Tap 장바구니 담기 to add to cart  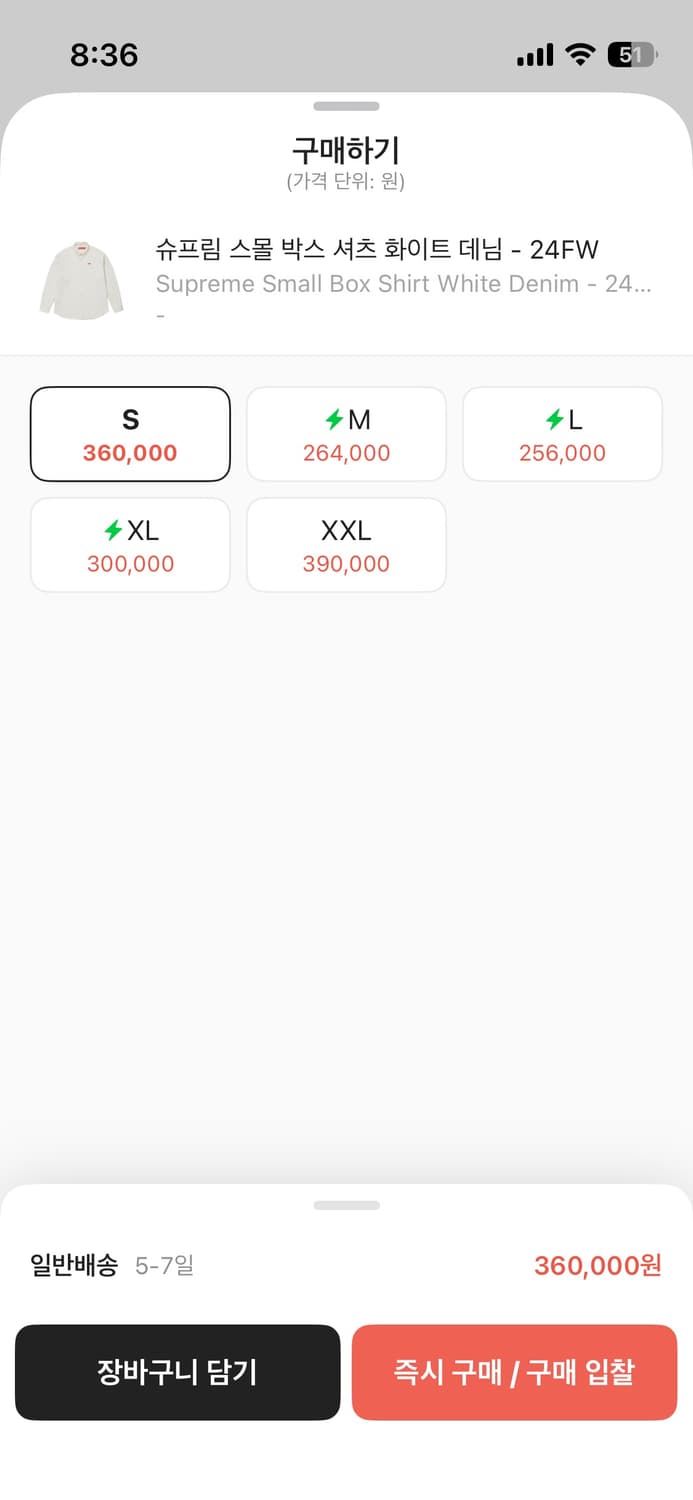coord(178,1372)
